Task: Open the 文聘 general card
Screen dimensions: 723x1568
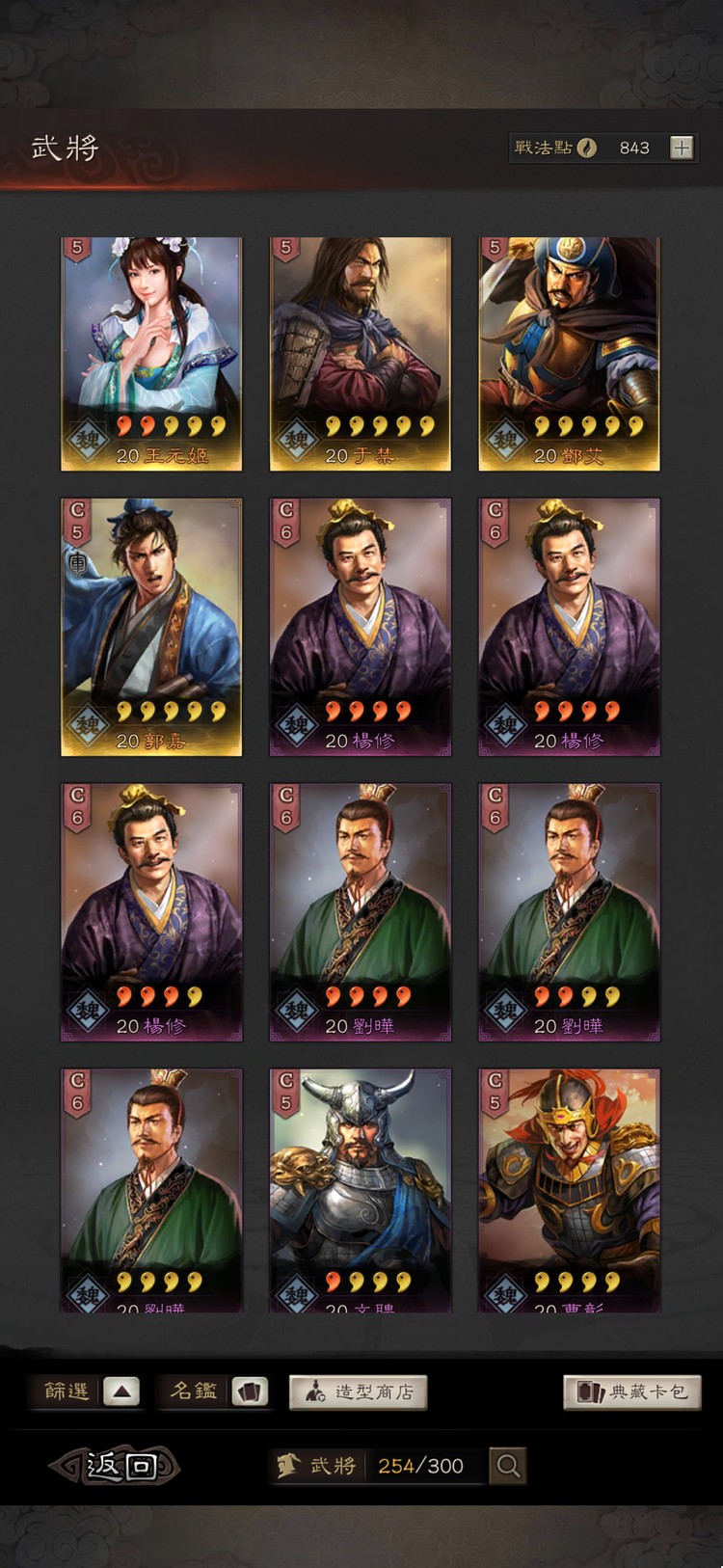Action: pyautogui.click(x=360, y=1190)
